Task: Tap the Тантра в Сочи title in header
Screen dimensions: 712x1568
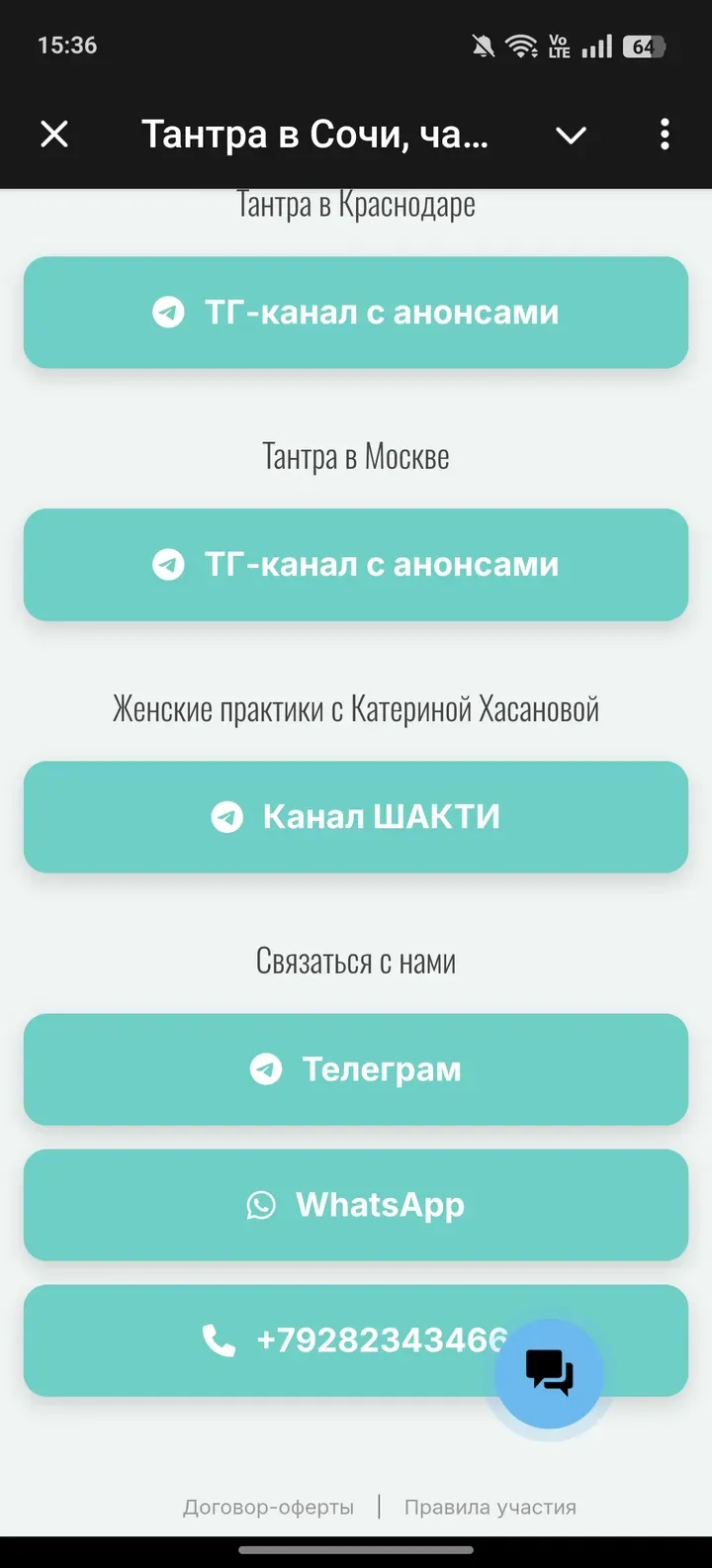Action: 314,135
